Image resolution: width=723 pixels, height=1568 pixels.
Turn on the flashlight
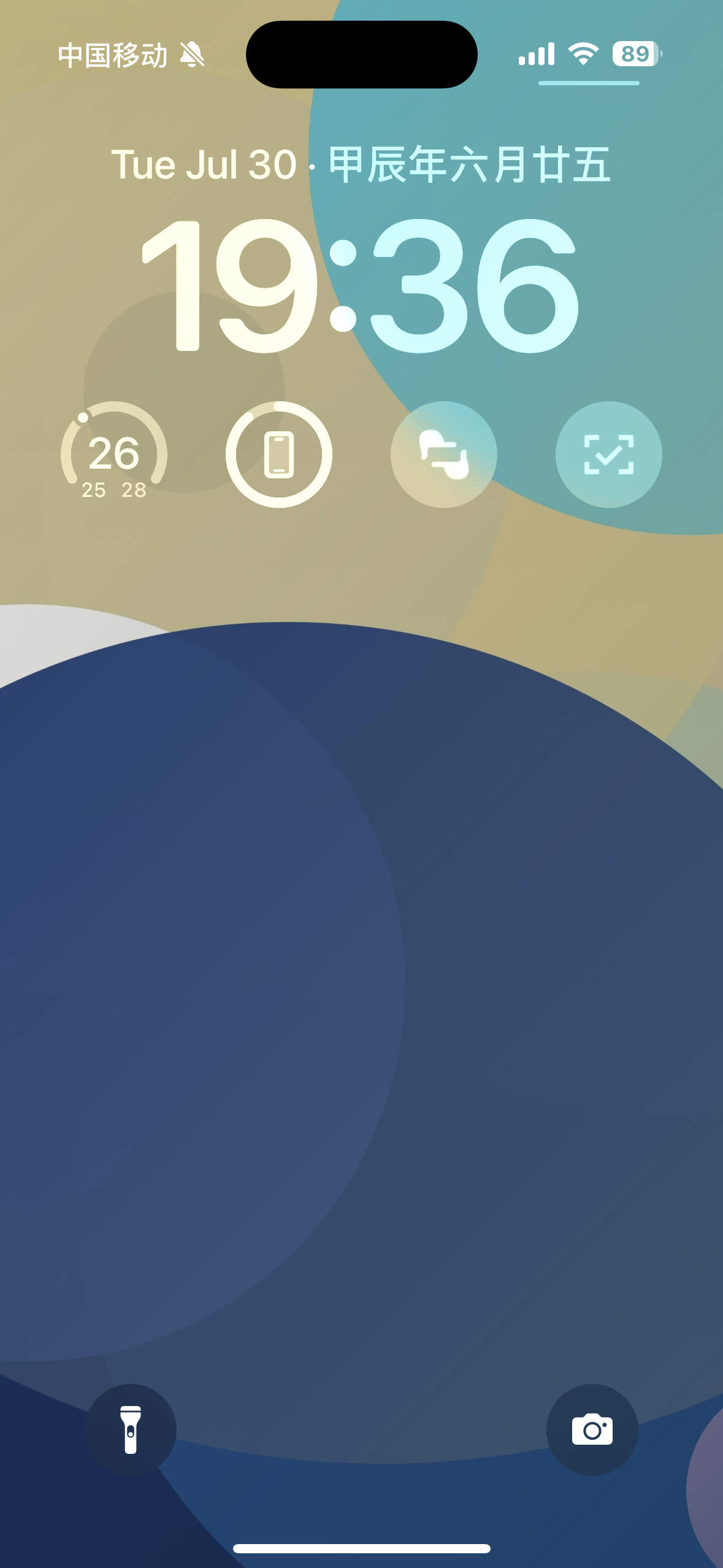131,1430
